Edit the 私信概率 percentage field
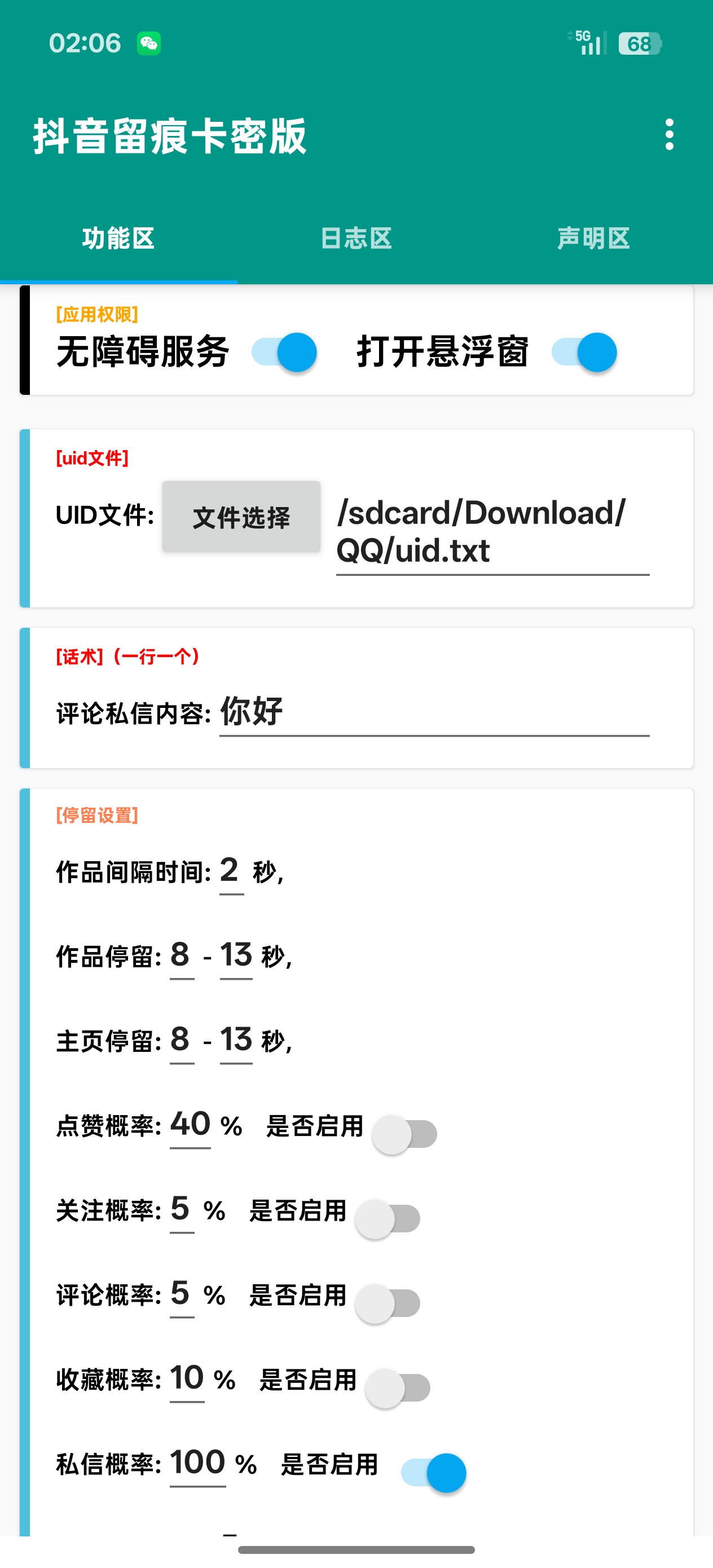Viewport: 713px width, 1568px height. (197, 1463)
